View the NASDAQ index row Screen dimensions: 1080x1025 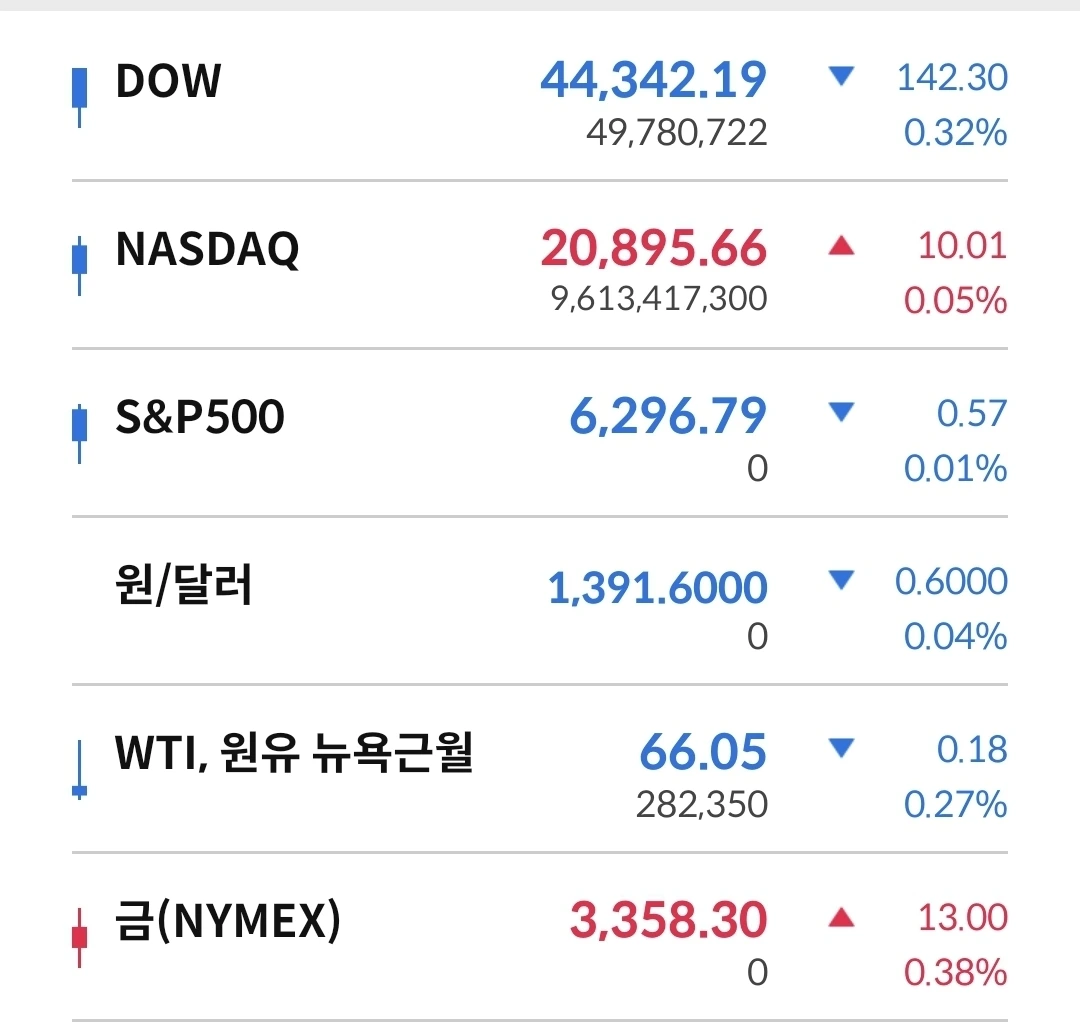207,249
